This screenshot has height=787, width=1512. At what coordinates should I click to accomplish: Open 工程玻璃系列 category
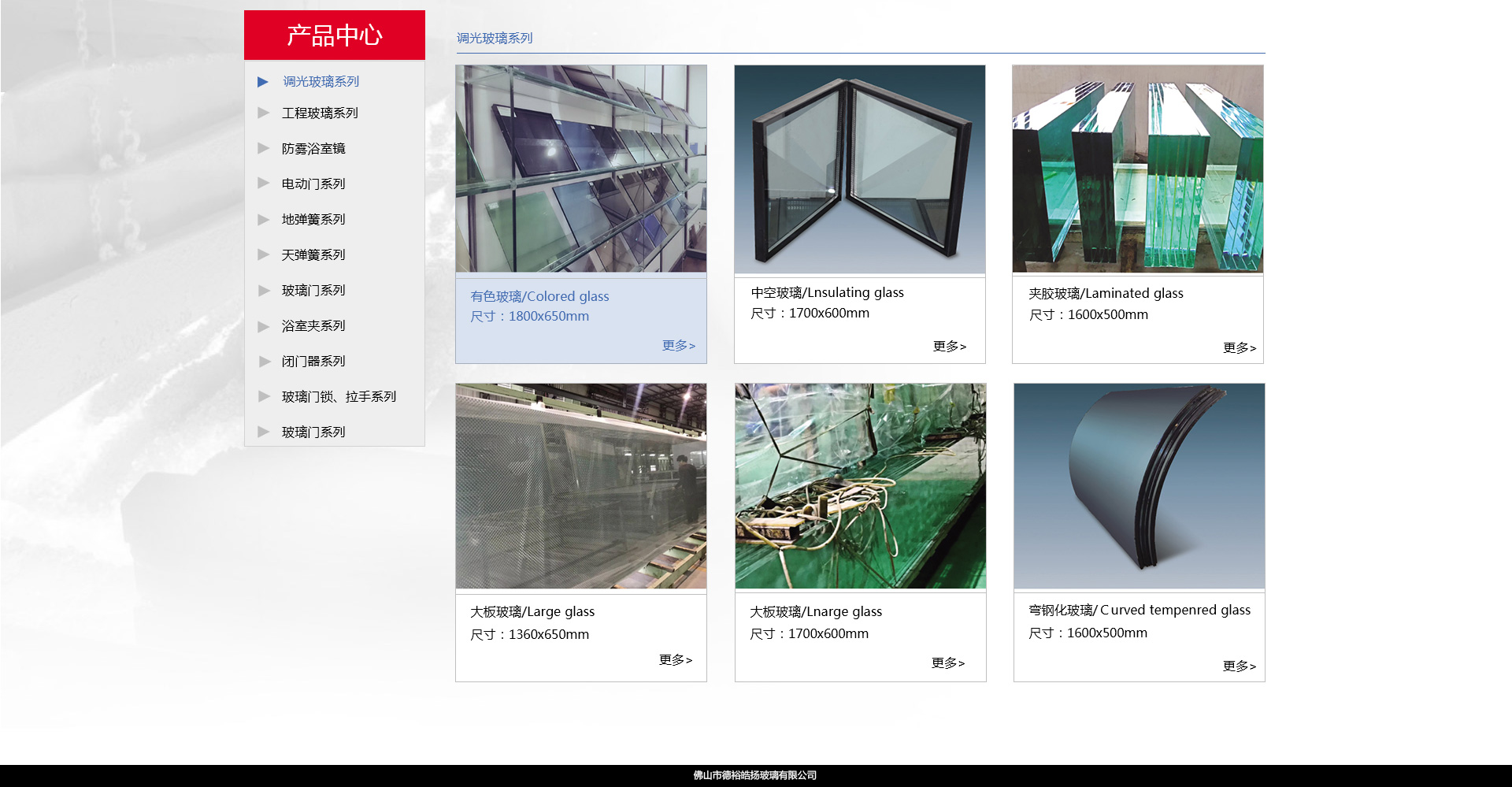[320, 113]
